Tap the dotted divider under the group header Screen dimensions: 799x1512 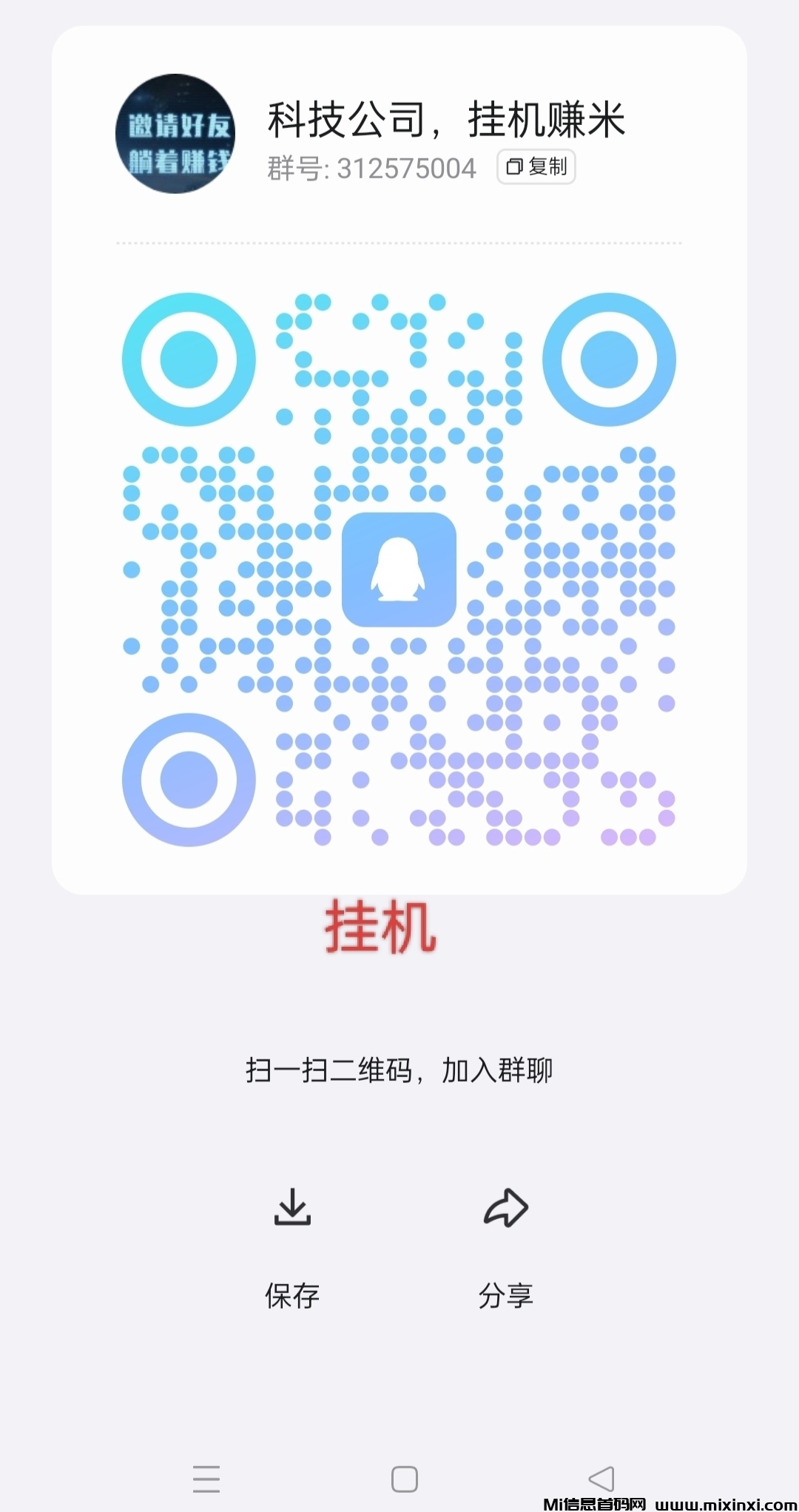[x=399, y=242]
